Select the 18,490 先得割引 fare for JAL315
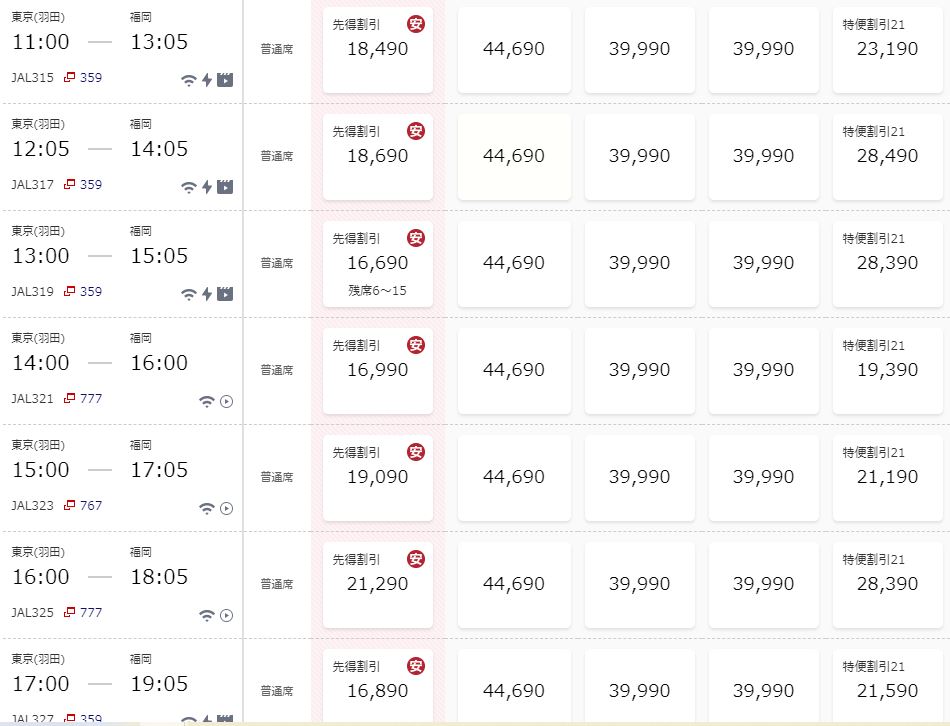Viewport: 950px width, 726px height. point(377,49)
